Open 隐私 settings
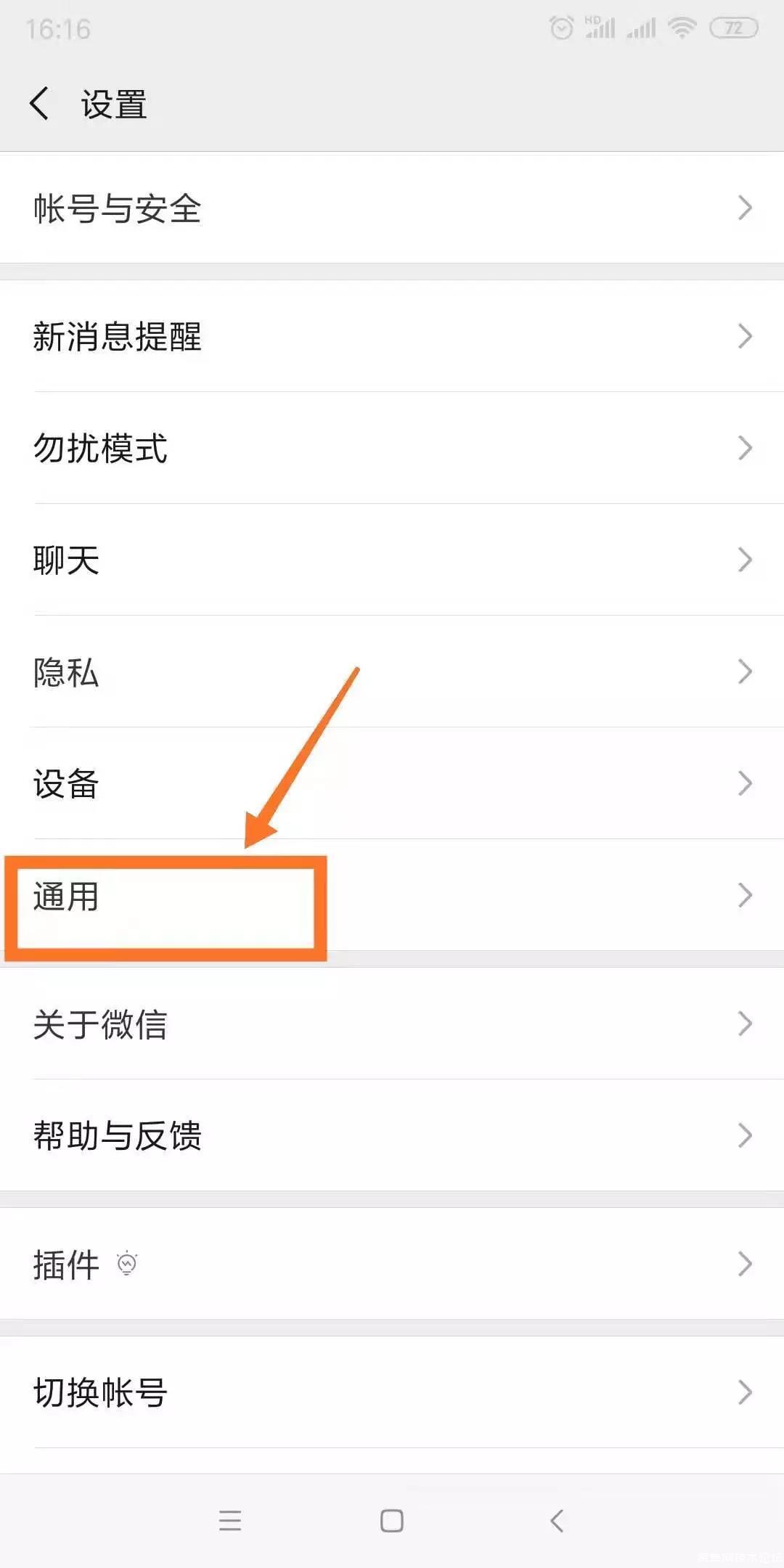The width and height of the screenshot is (784, 1568). [392, 671]
